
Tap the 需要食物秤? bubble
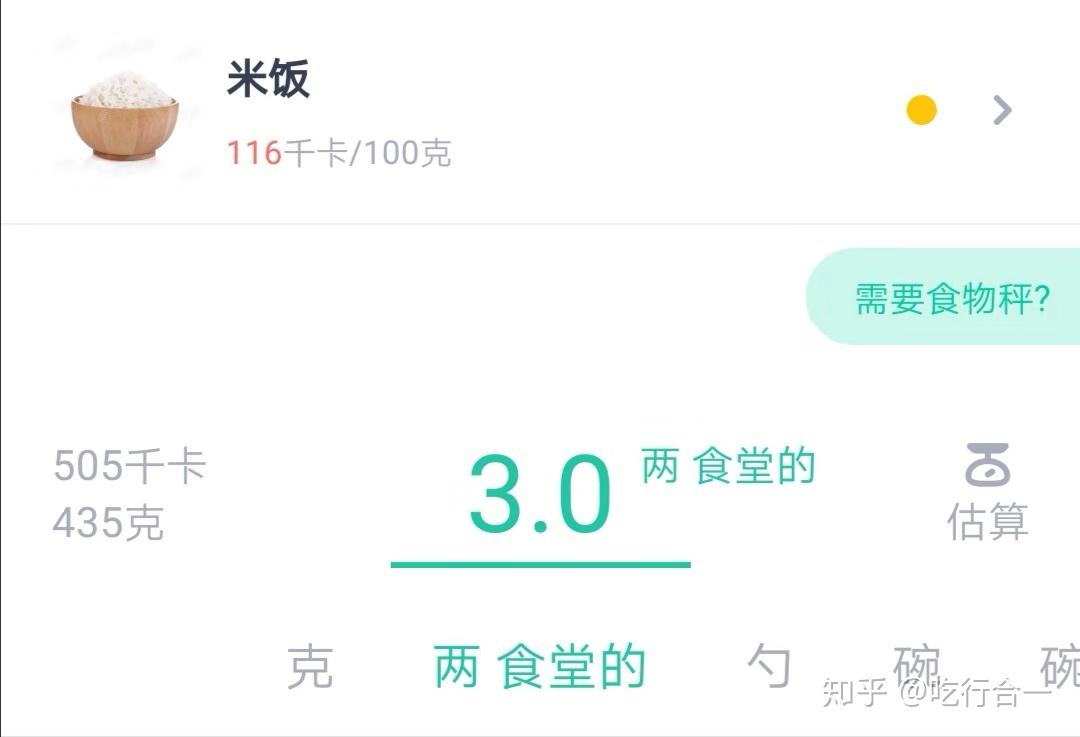pos(950,298)
